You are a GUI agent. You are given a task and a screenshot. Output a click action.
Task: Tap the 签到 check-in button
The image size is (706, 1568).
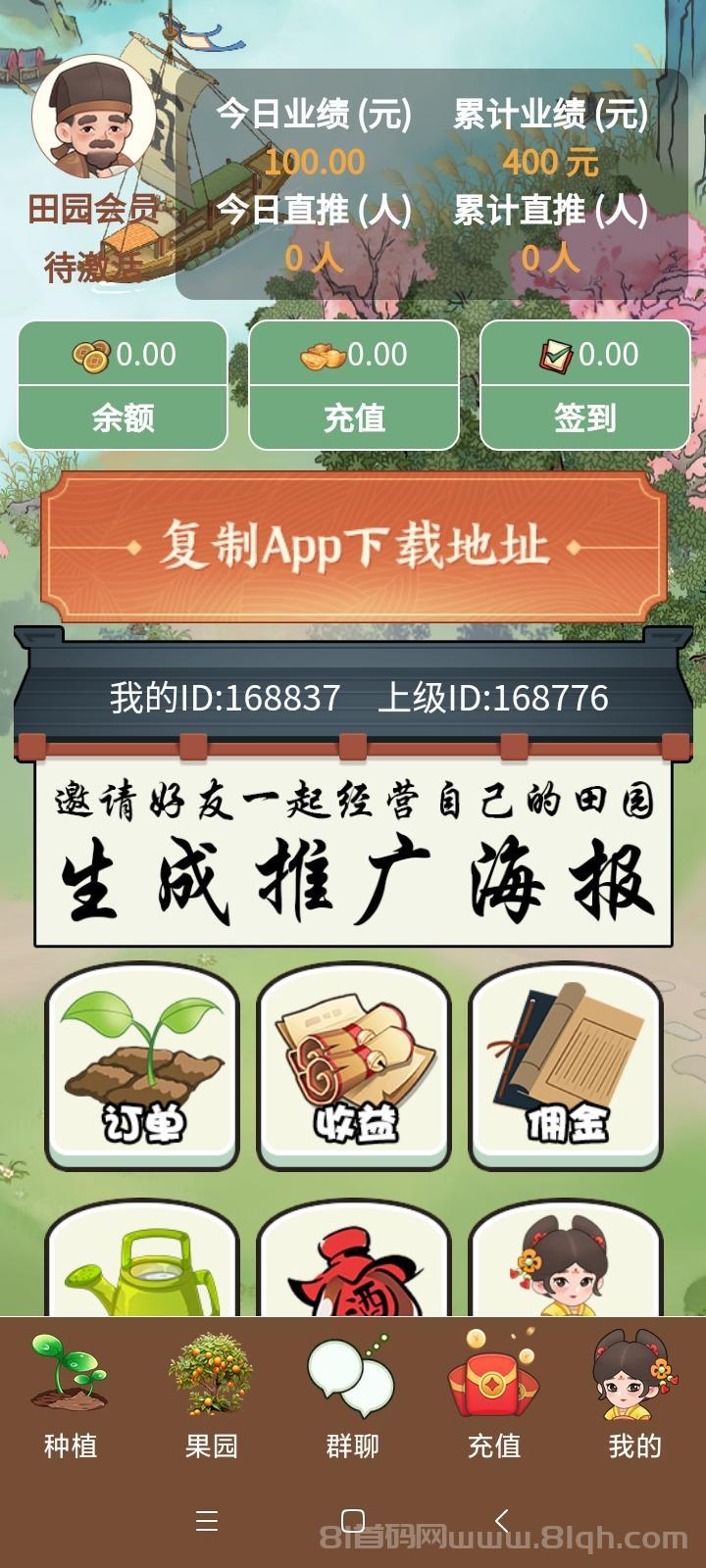[584, 385]
